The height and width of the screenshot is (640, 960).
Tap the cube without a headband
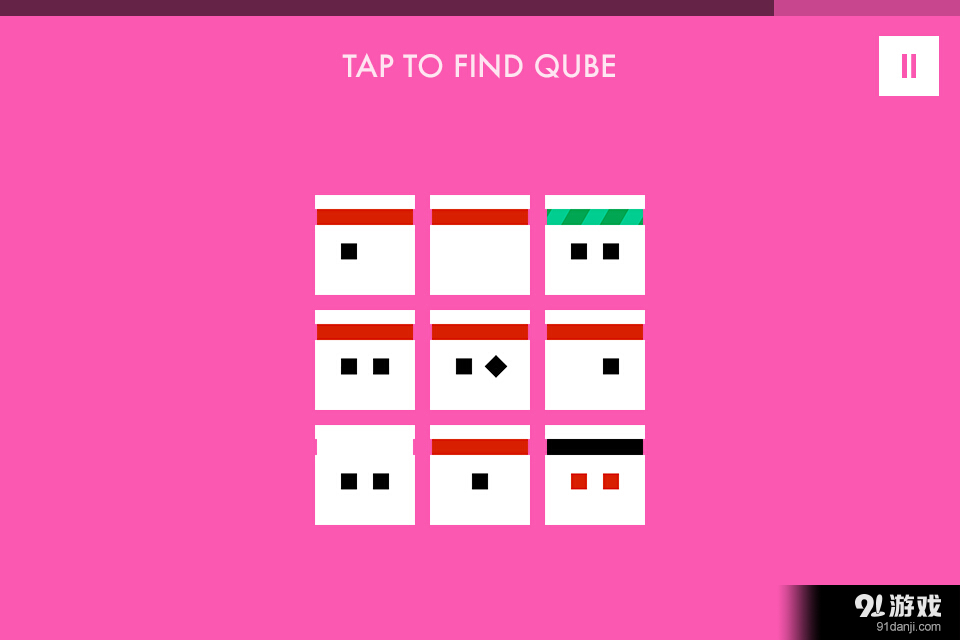[x=365, y=475]
